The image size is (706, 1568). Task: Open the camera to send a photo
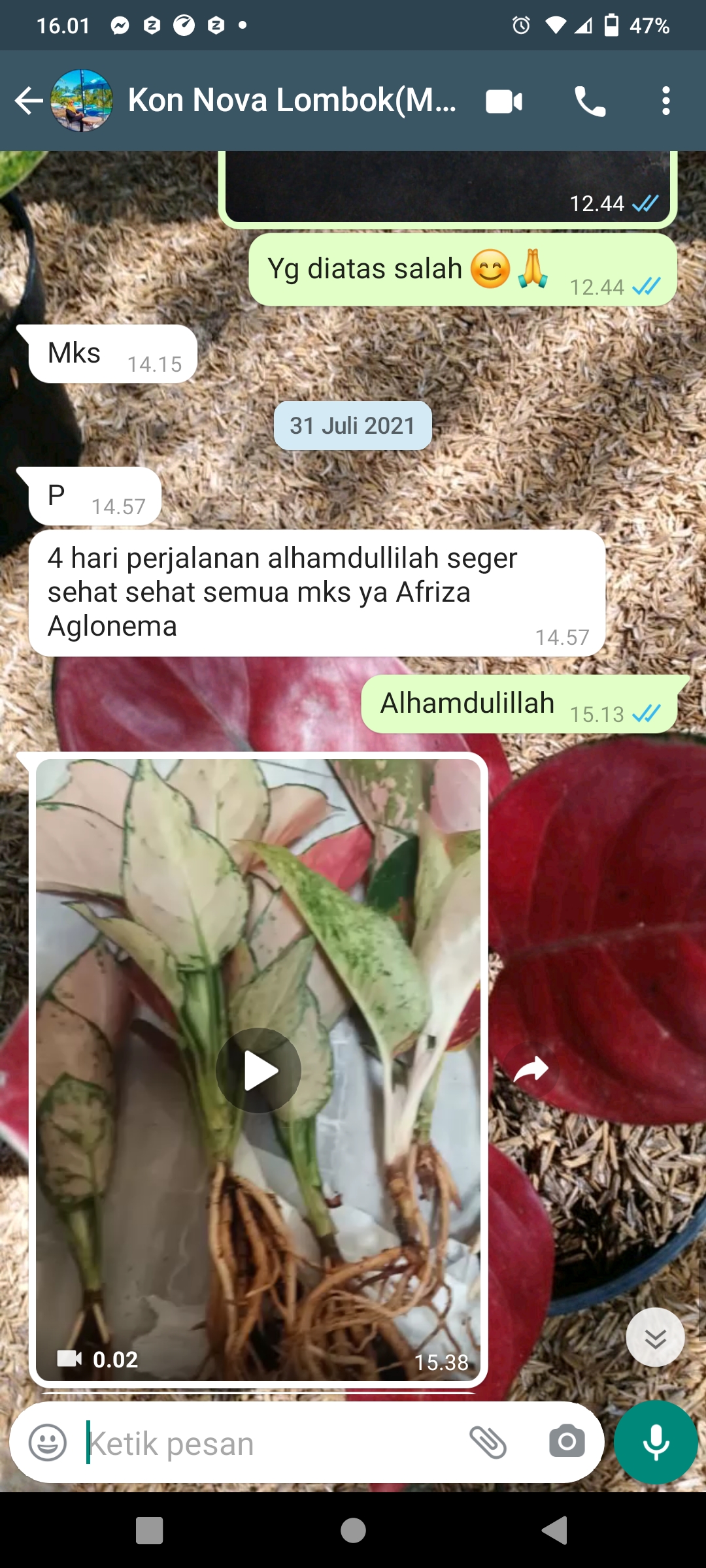[x=567, y=1443]
